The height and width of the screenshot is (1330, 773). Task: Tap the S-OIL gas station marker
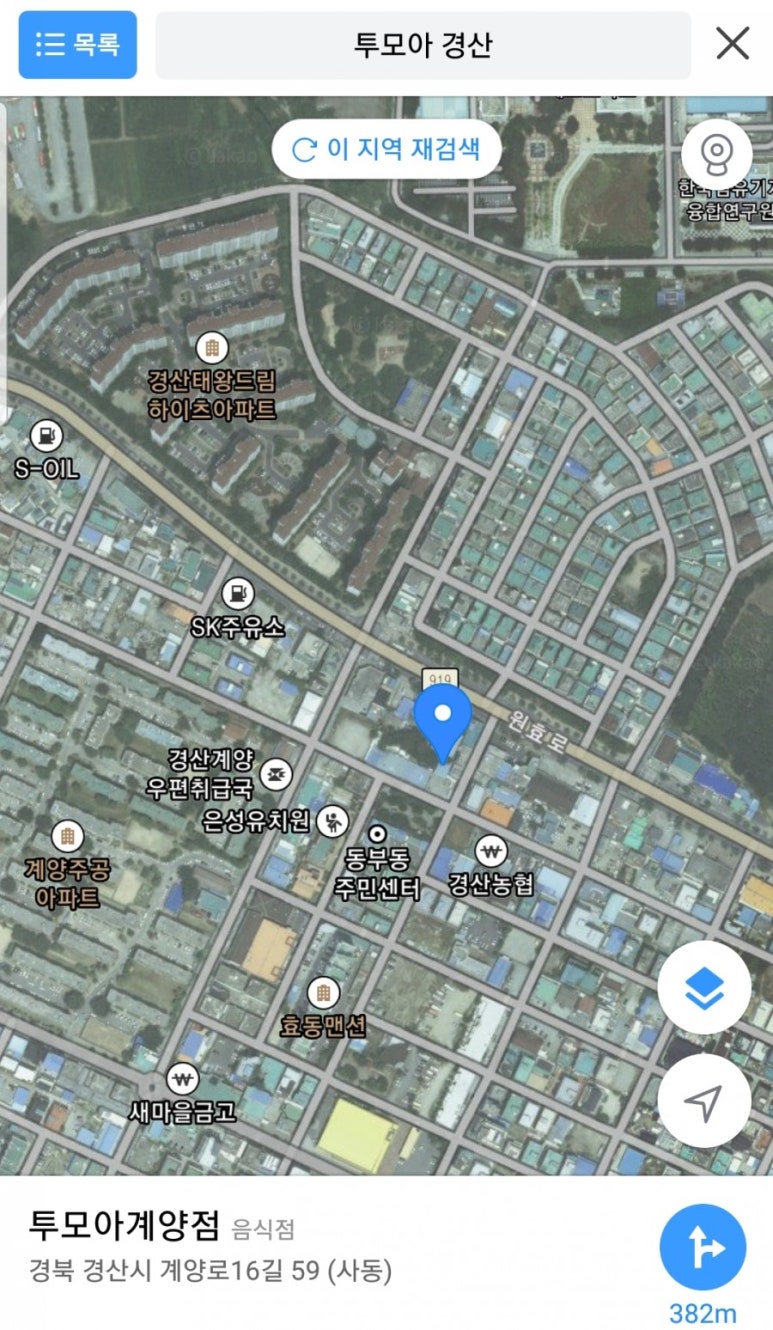pos(46,435)
